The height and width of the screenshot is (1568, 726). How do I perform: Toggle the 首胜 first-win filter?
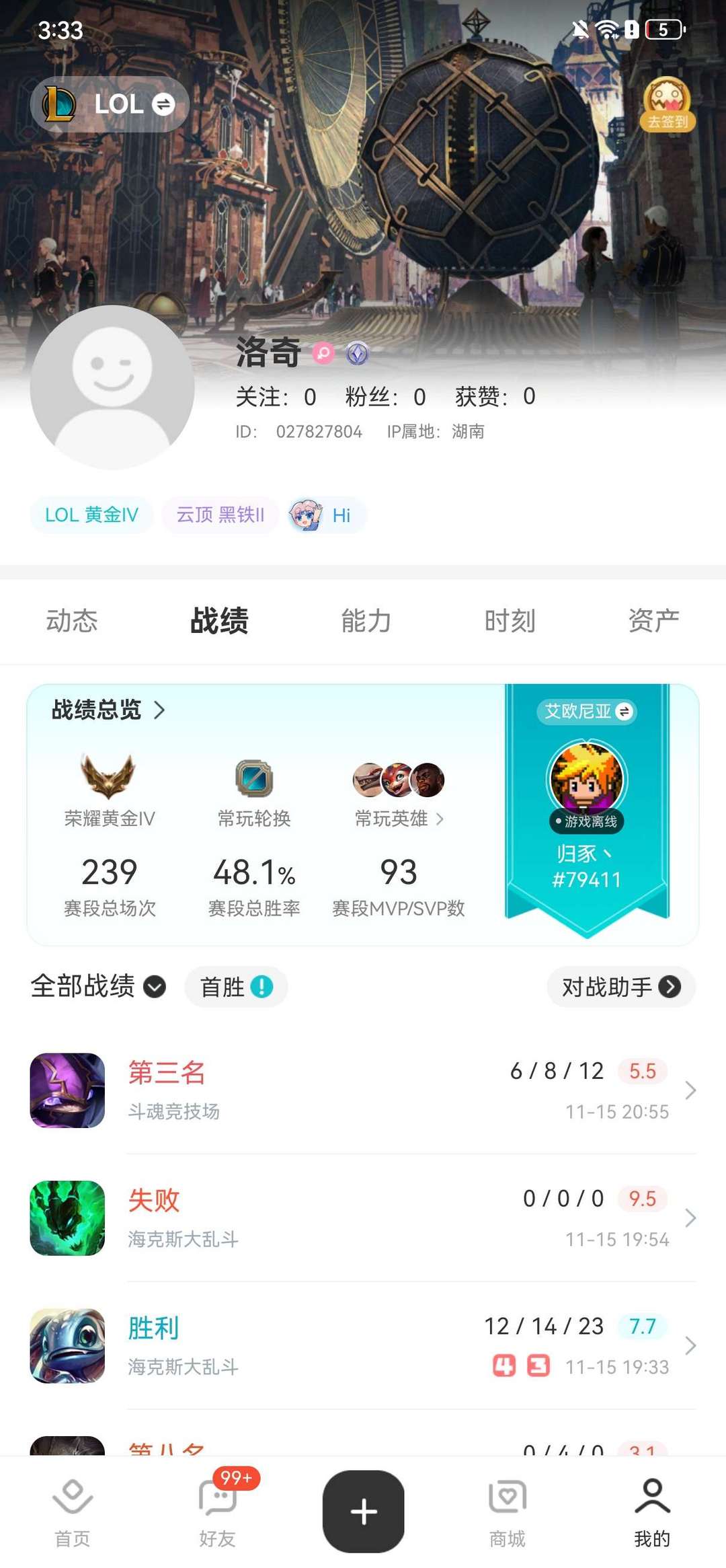click(235, 986)
